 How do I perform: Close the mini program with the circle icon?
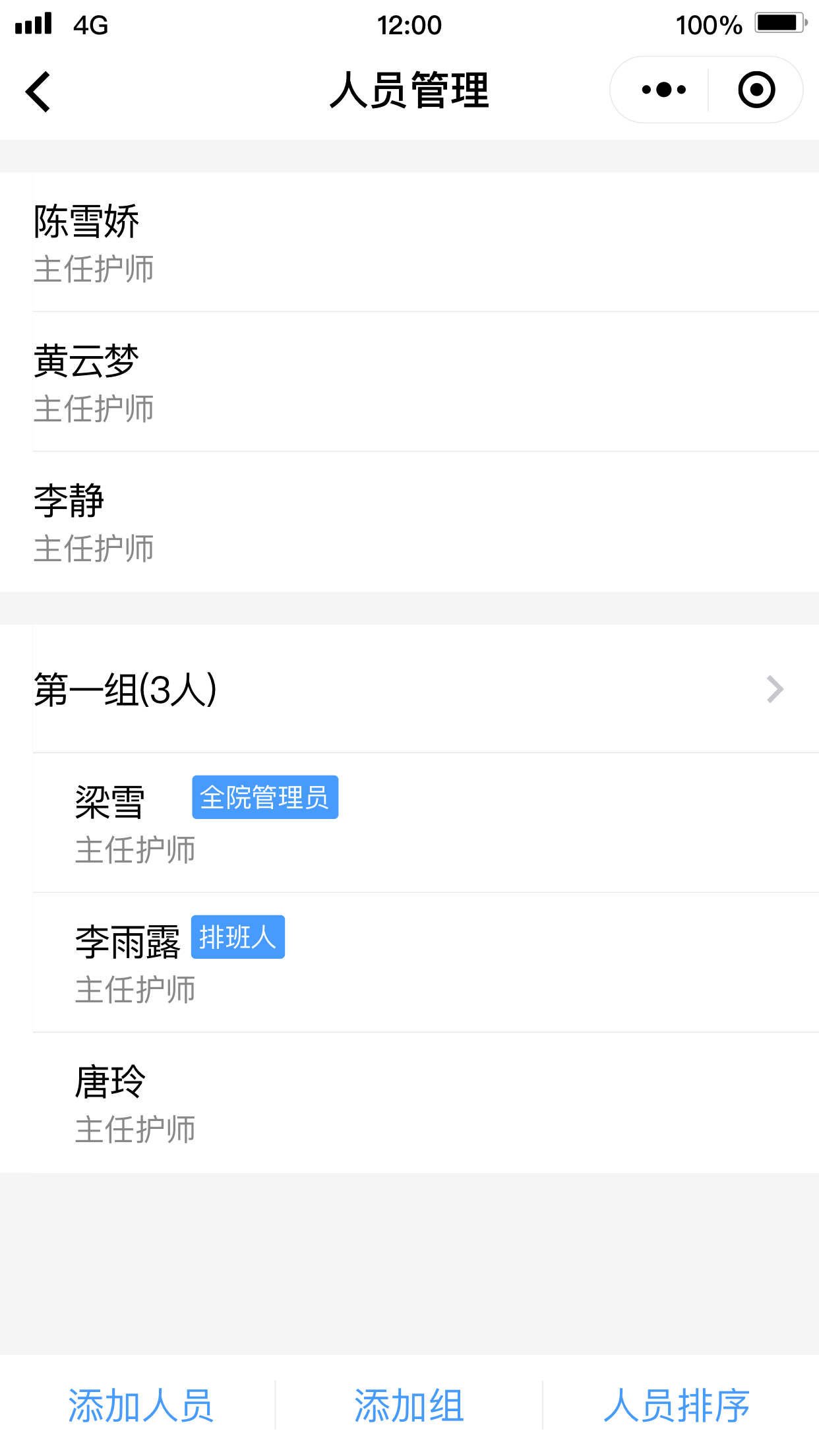pos(756,90)
